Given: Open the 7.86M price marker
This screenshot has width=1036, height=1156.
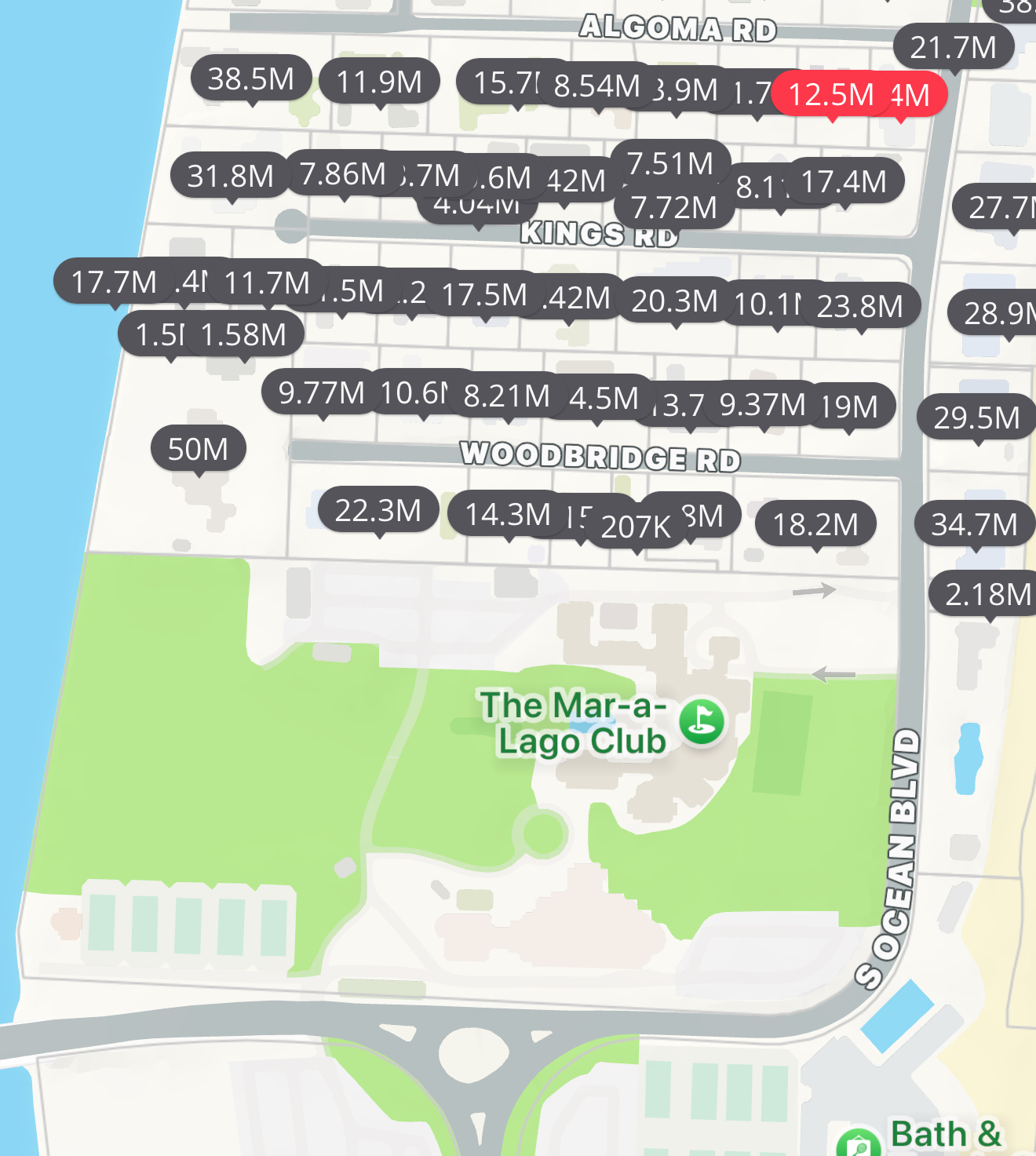Looking at the screenshot, I should (343, 174).
